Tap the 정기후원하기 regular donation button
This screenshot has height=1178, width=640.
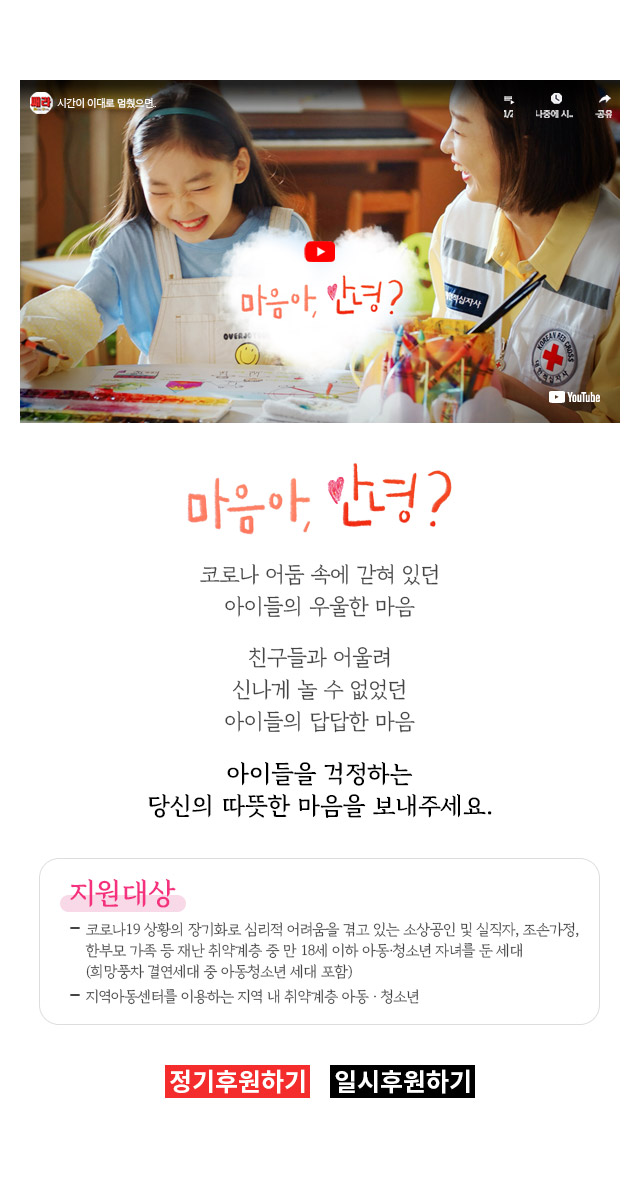pyautogui.click(x=237, y=1081)
